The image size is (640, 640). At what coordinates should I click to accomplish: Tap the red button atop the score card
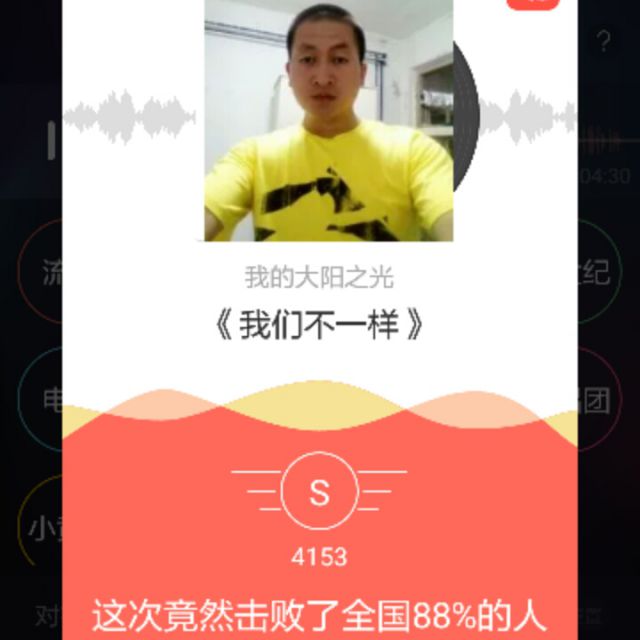(532, 3)
